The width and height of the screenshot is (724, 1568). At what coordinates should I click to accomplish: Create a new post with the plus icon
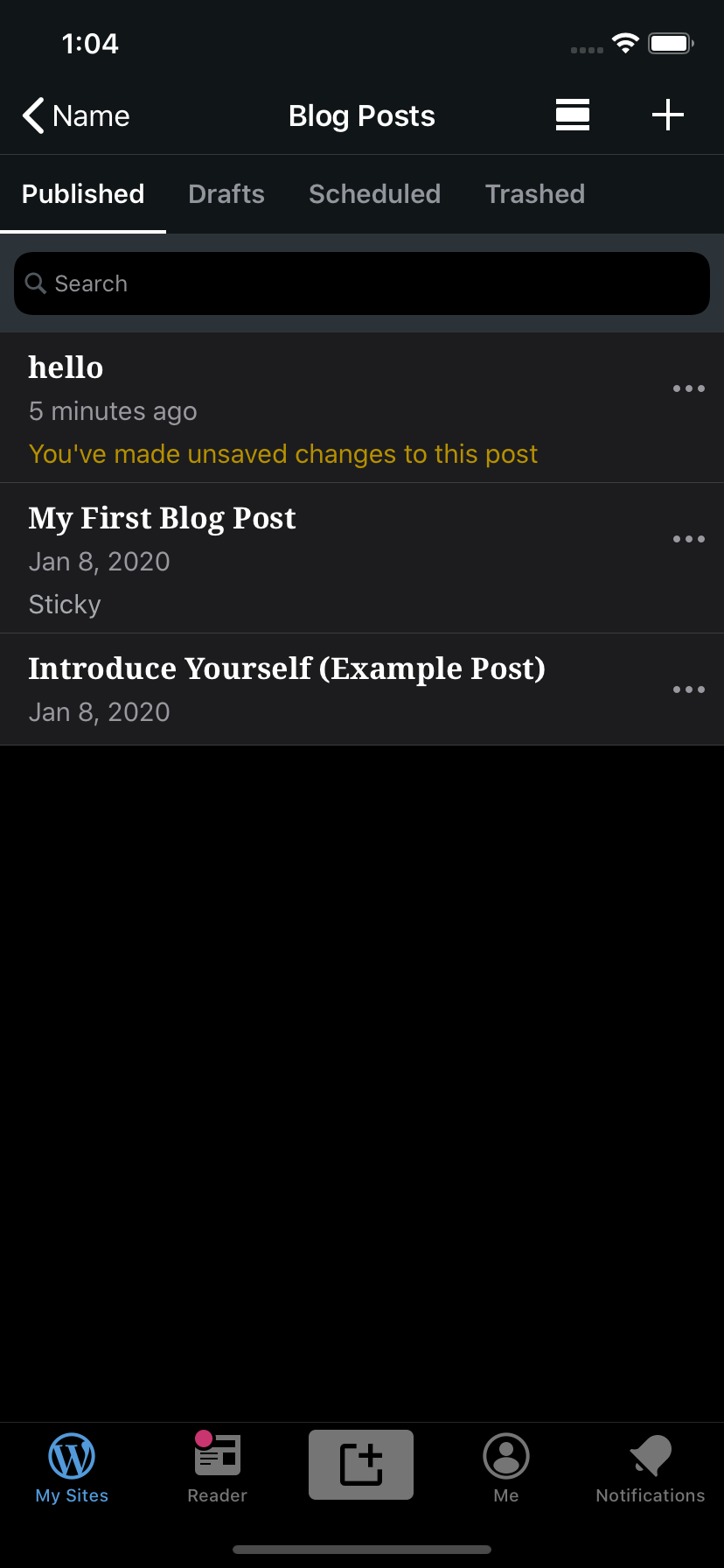667,115
